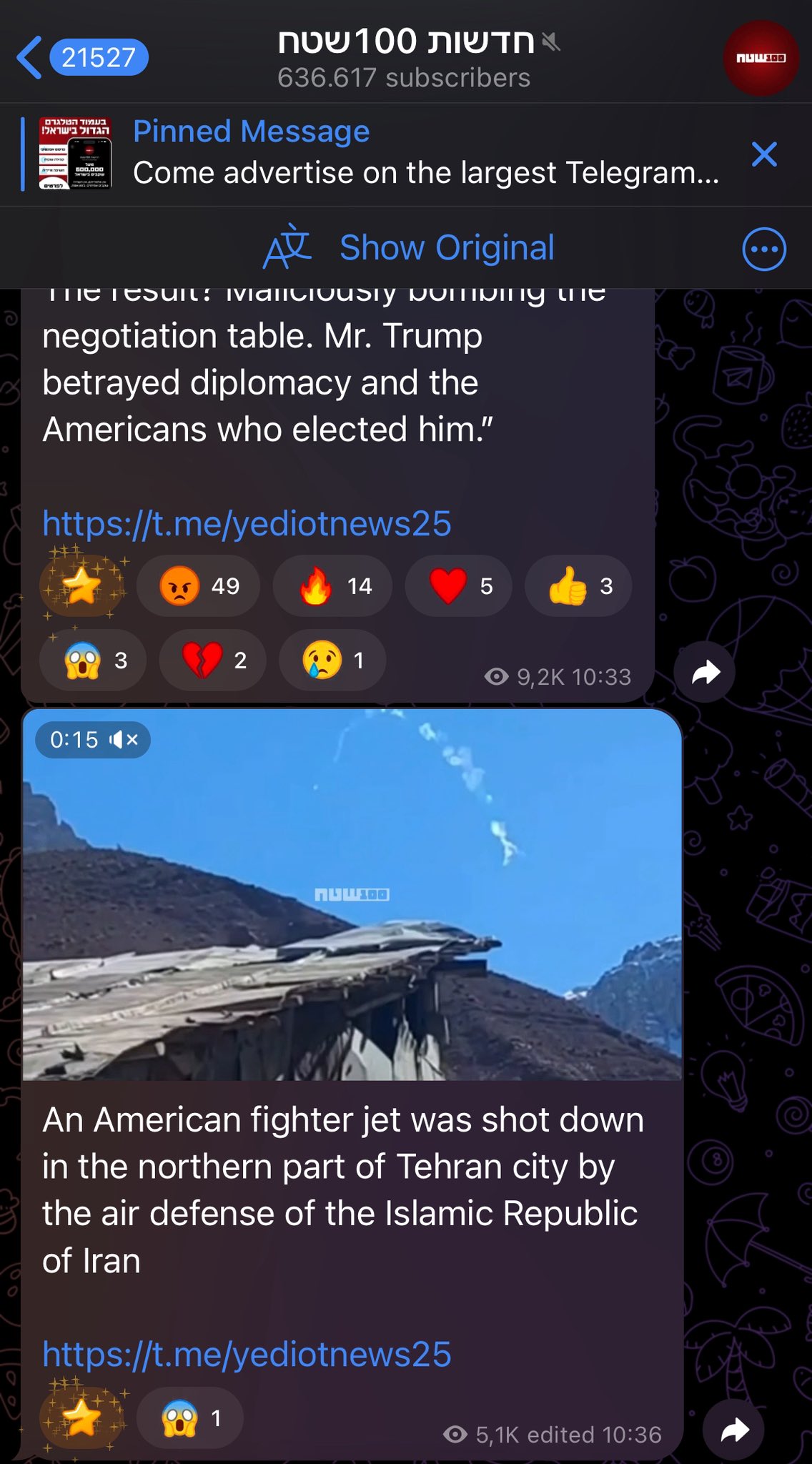Go back to the chat list
This screenshot has height=1464, width=812.
click(x=30, y=57)
